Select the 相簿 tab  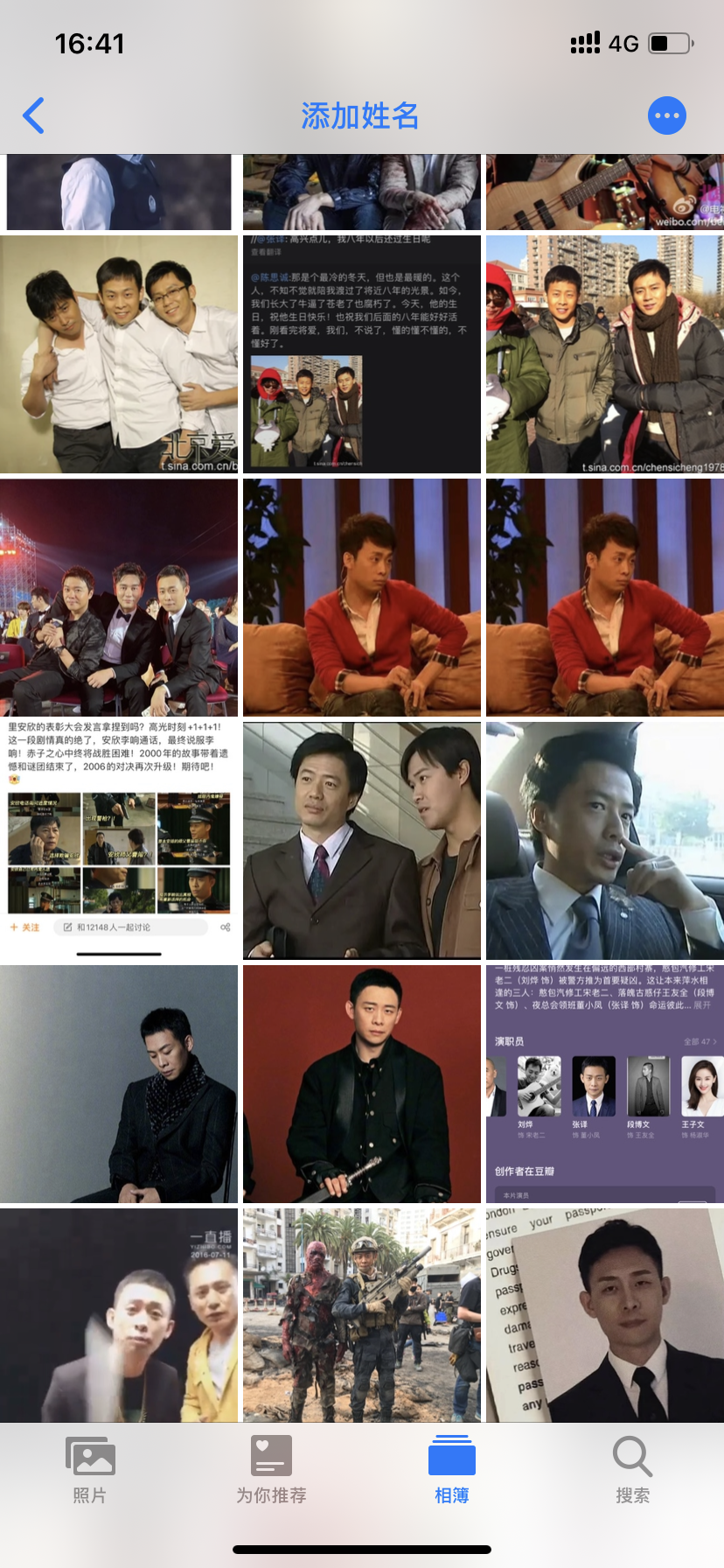(x=452, y=1470)
